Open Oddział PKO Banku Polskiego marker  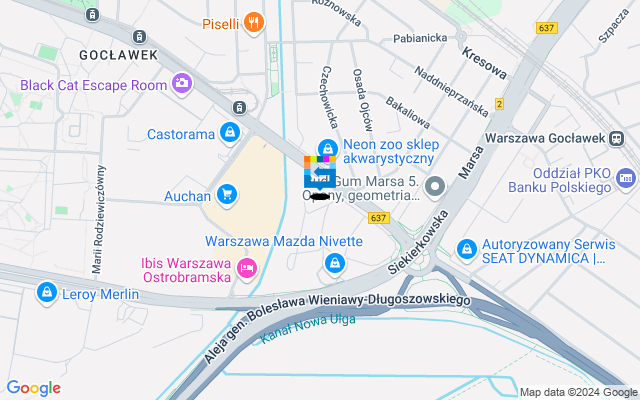click(x=627, y=178)
